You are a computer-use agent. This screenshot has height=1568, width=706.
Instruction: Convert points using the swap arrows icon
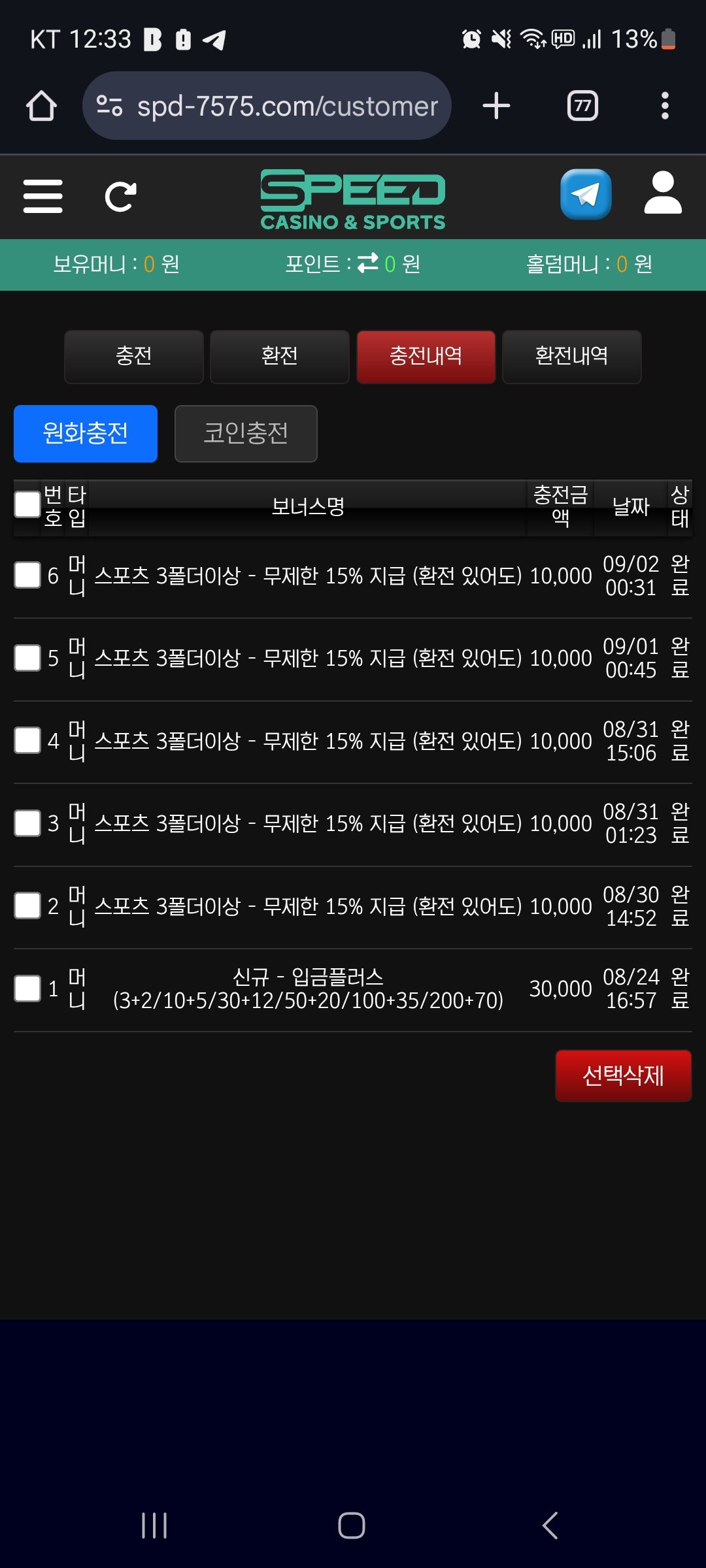(368, 263)
